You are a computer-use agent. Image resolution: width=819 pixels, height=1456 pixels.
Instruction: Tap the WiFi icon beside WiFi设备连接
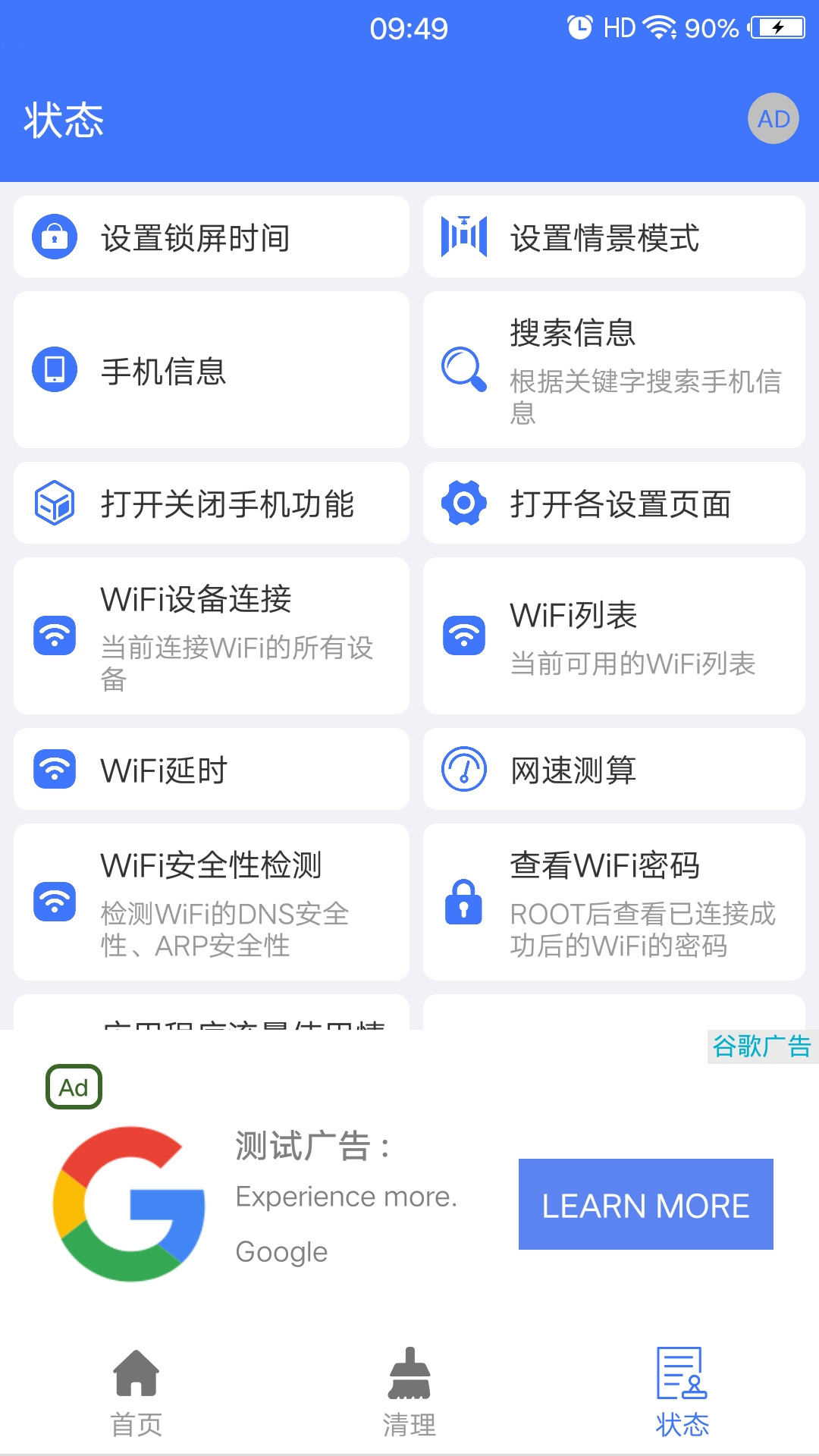55,635
